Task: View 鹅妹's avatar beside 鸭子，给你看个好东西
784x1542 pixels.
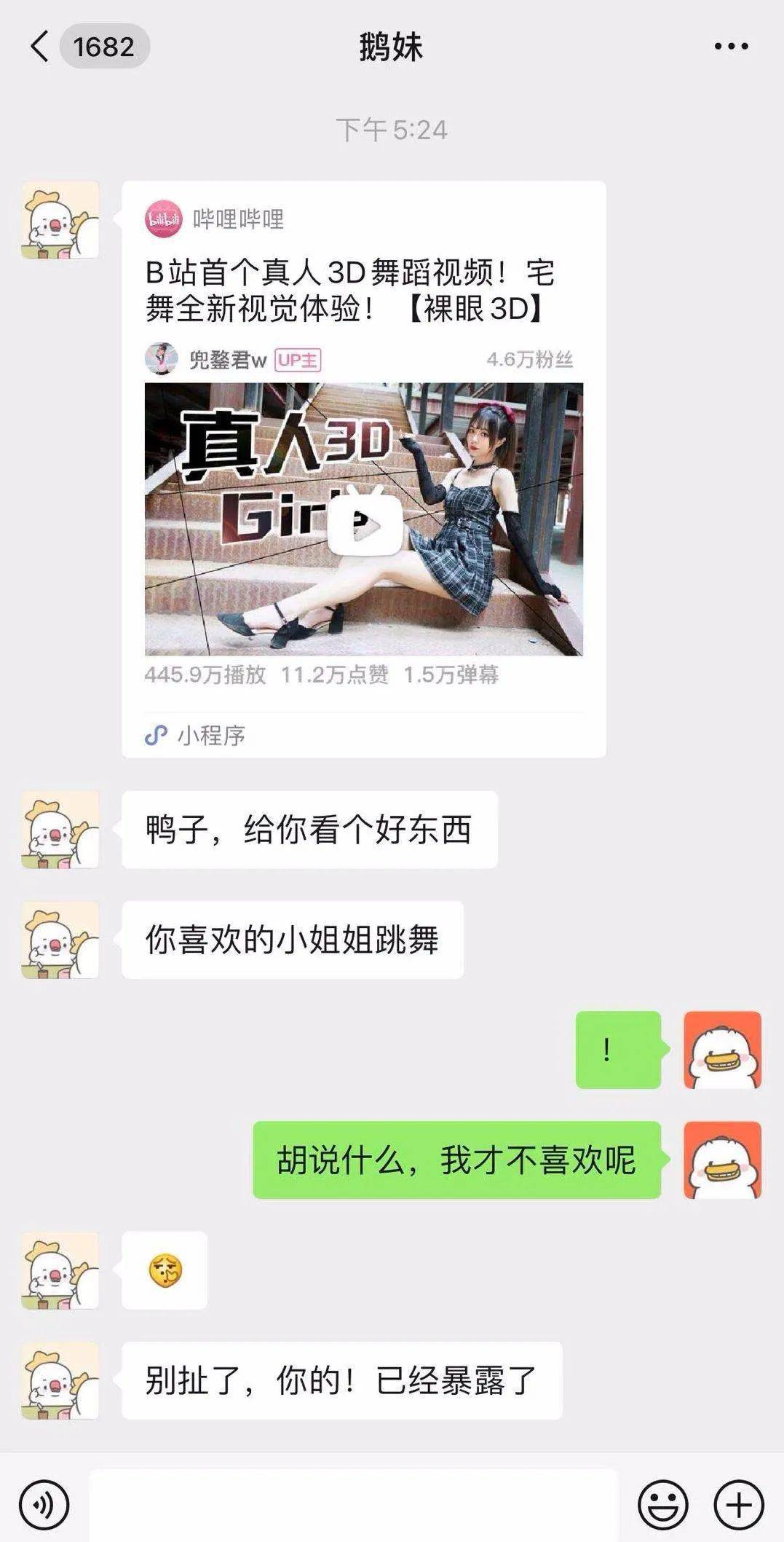Action: pyautogui.click(x=60, y=830)
